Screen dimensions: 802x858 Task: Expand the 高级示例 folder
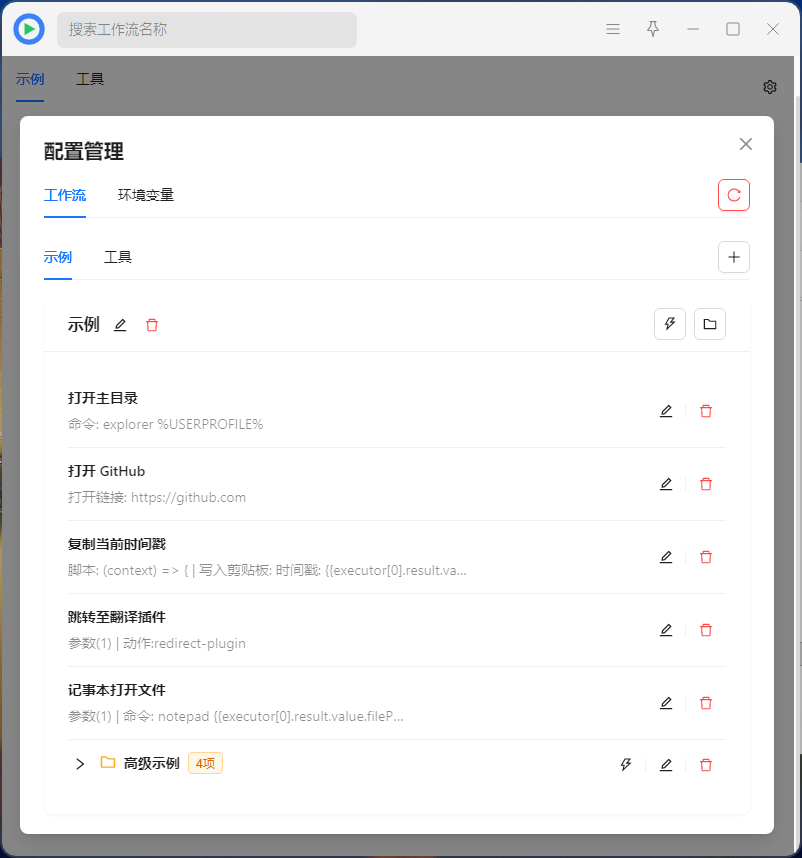[80, 764]
